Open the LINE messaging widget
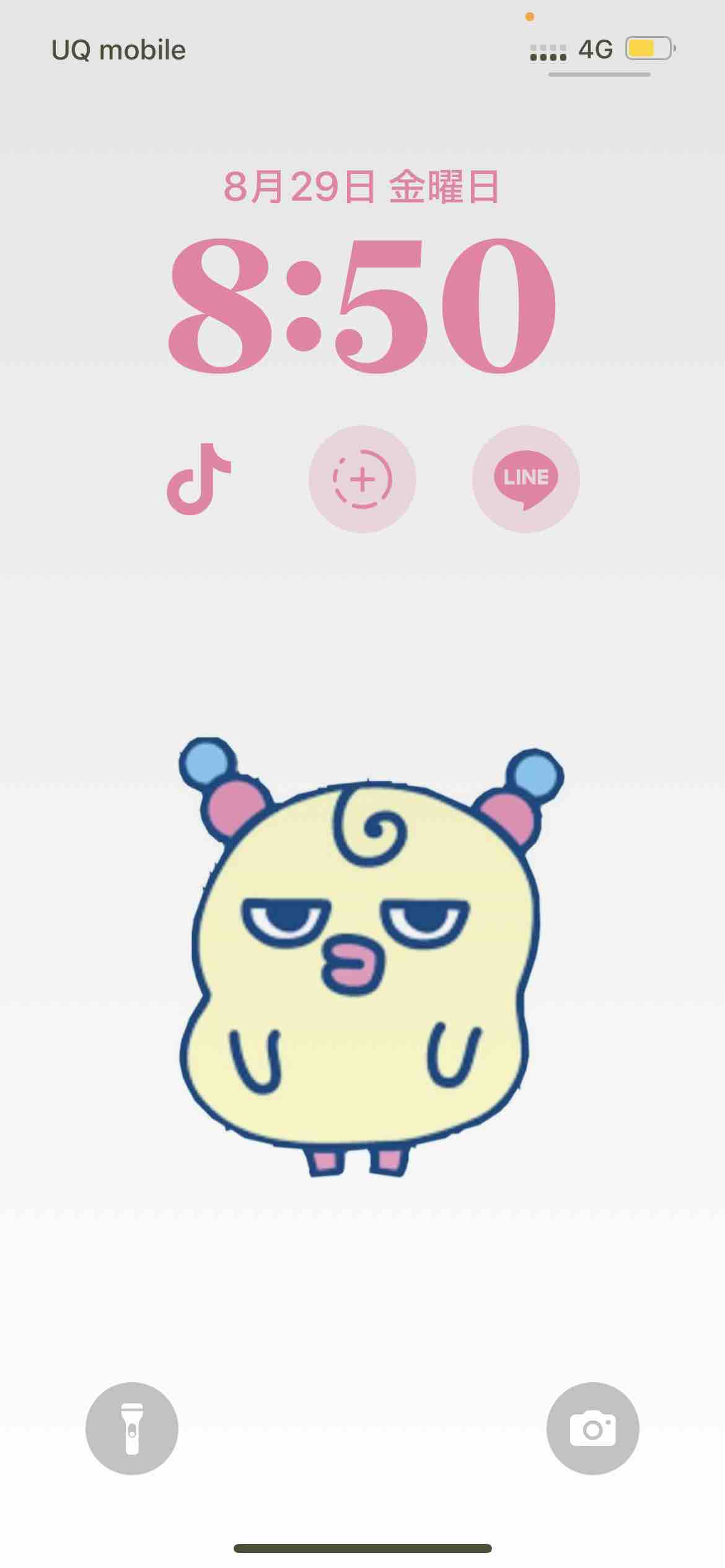The image size is (725, 1568). pos(525,480)
